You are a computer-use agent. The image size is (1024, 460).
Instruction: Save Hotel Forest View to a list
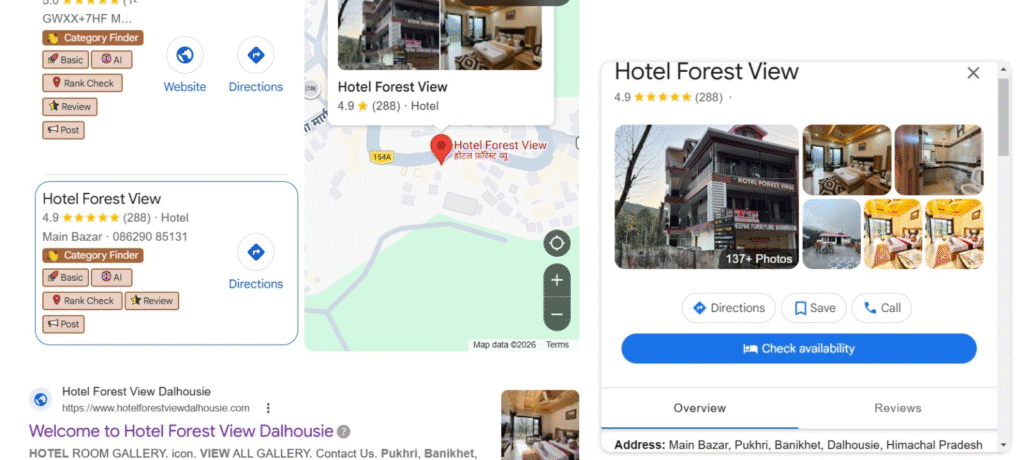pyautogui.click(x=814, y=308)
